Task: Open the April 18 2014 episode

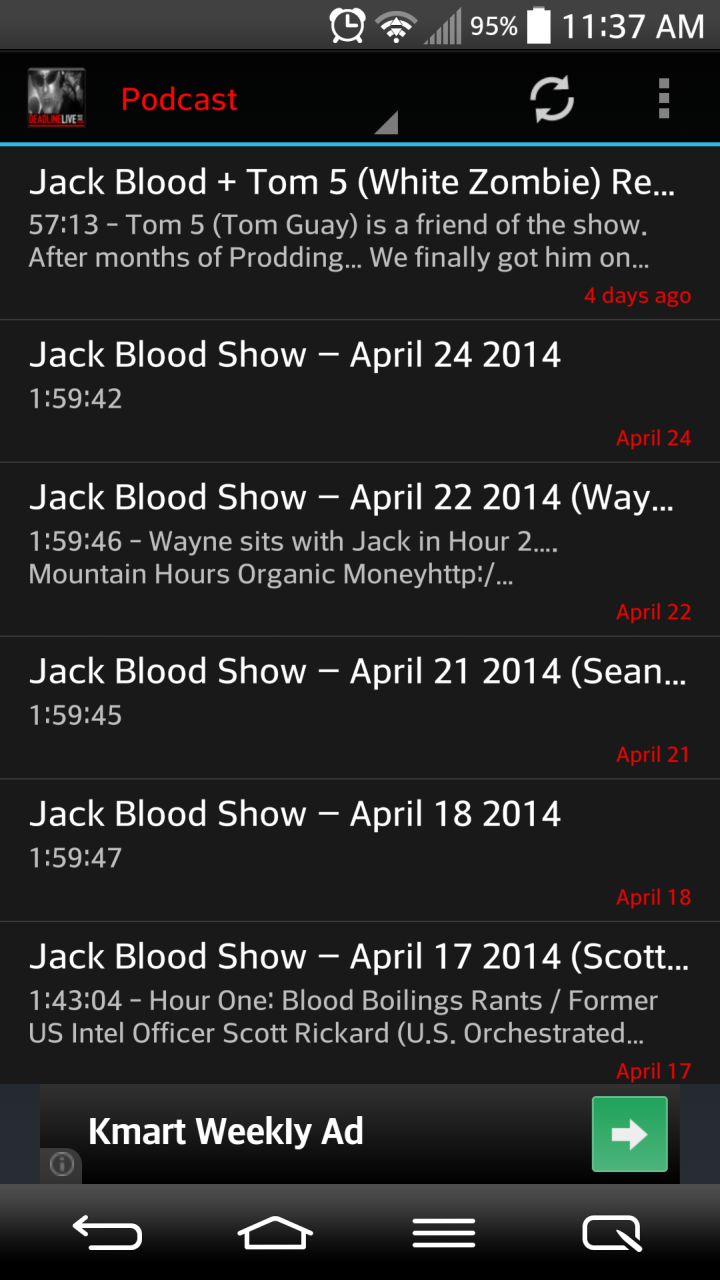Action: (360, 850)
